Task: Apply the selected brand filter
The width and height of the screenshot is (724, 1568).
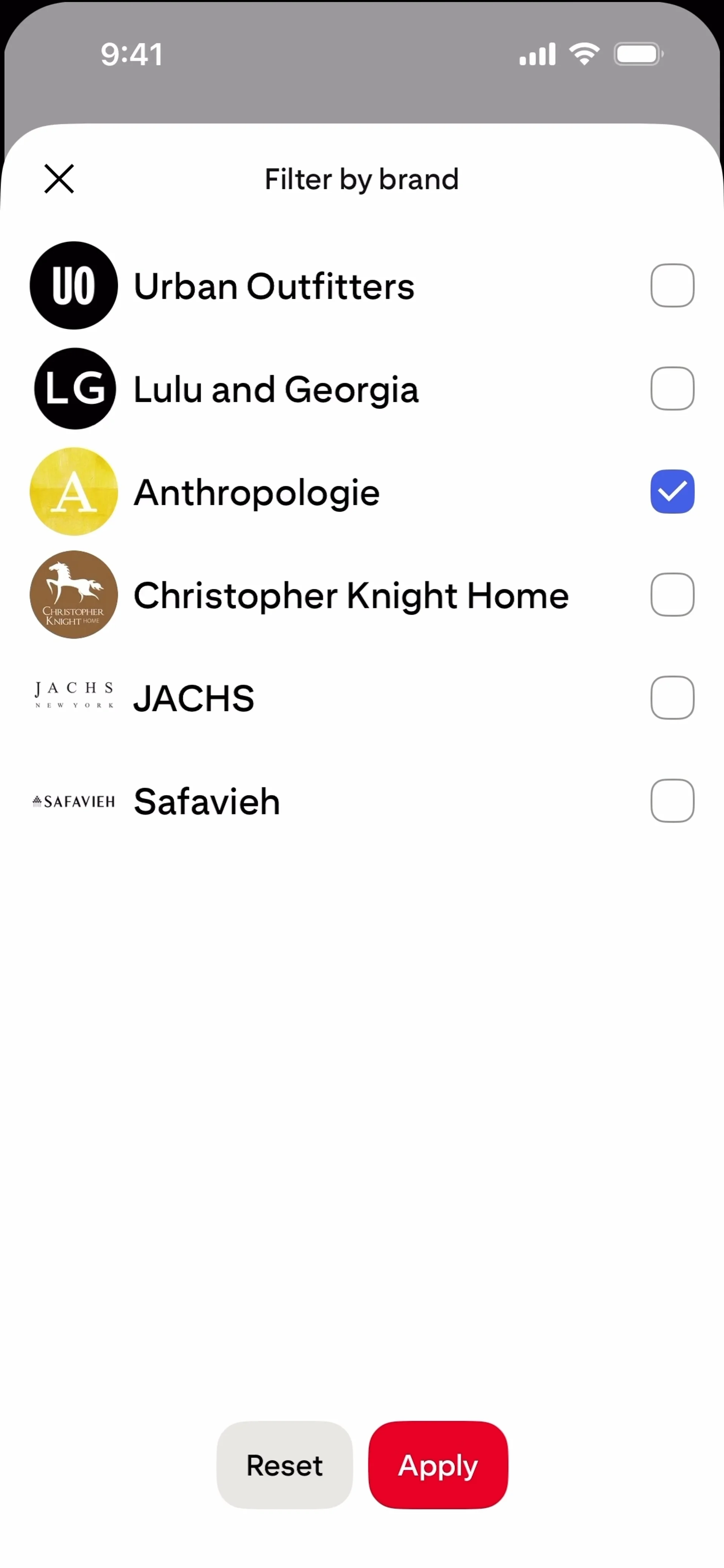Action: point(438,1465)
